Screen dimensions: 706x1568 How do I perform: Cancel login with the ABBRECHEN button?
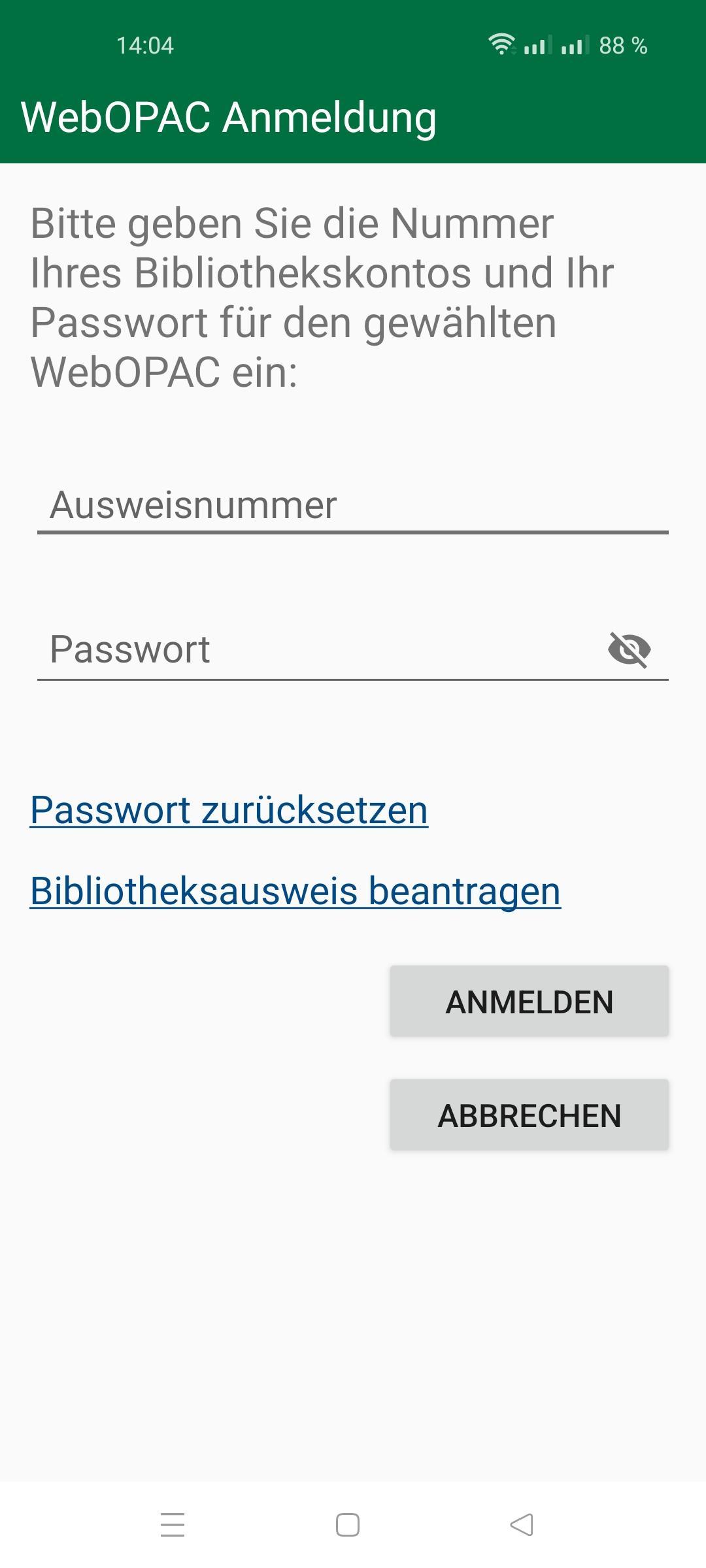click(529, 1115)
